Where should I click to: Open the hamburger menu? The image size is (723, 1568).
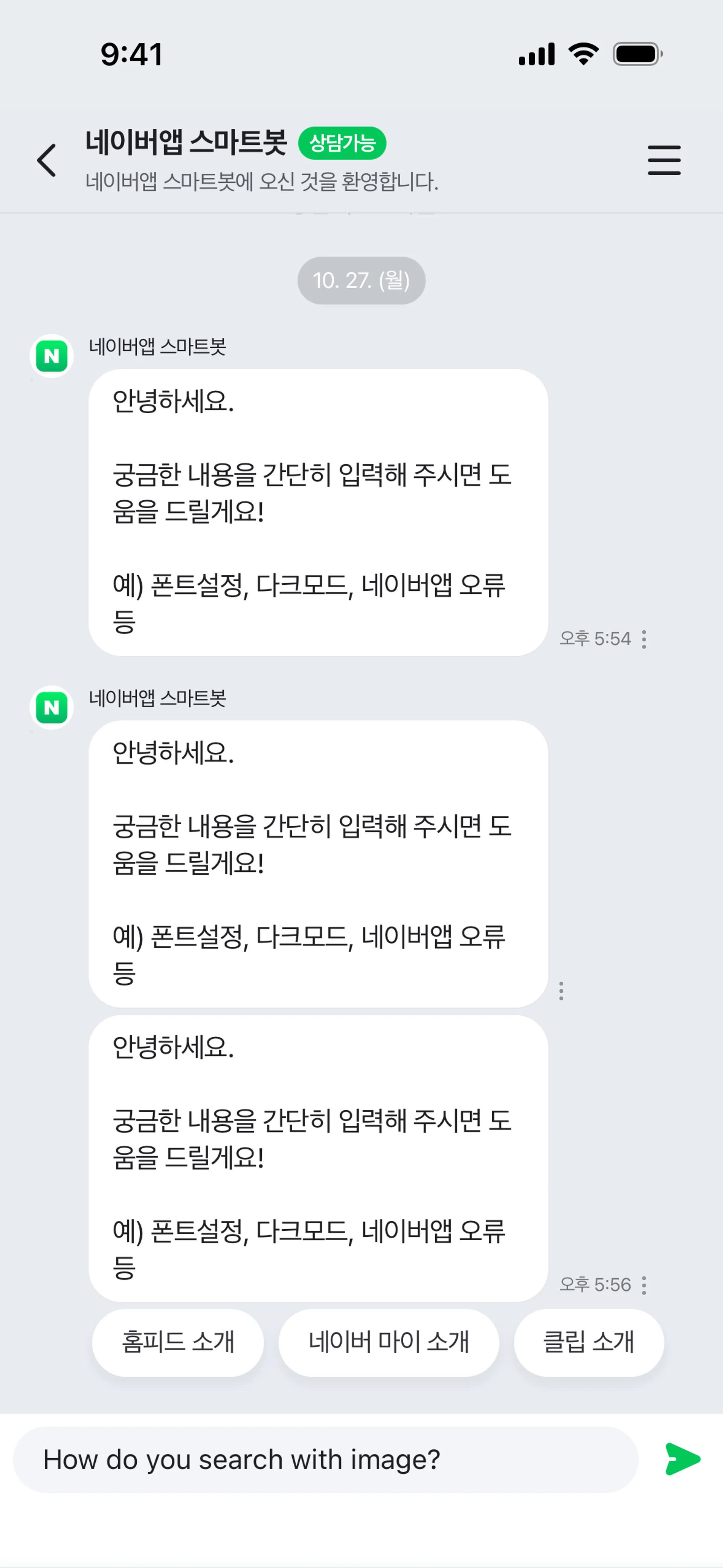coord(664,160)
